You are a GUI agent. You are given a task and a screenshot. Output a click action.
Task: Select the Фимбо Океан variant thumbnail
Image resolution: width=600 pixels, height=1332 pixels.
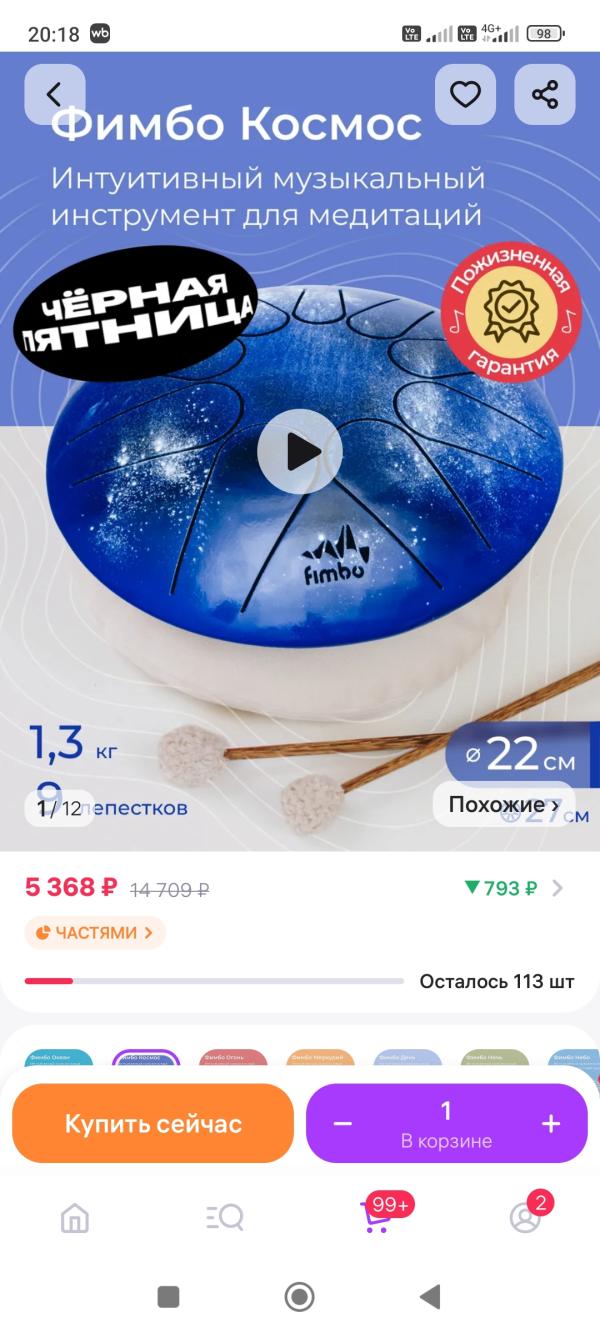pyautogui.click(x=59, y=1058)
